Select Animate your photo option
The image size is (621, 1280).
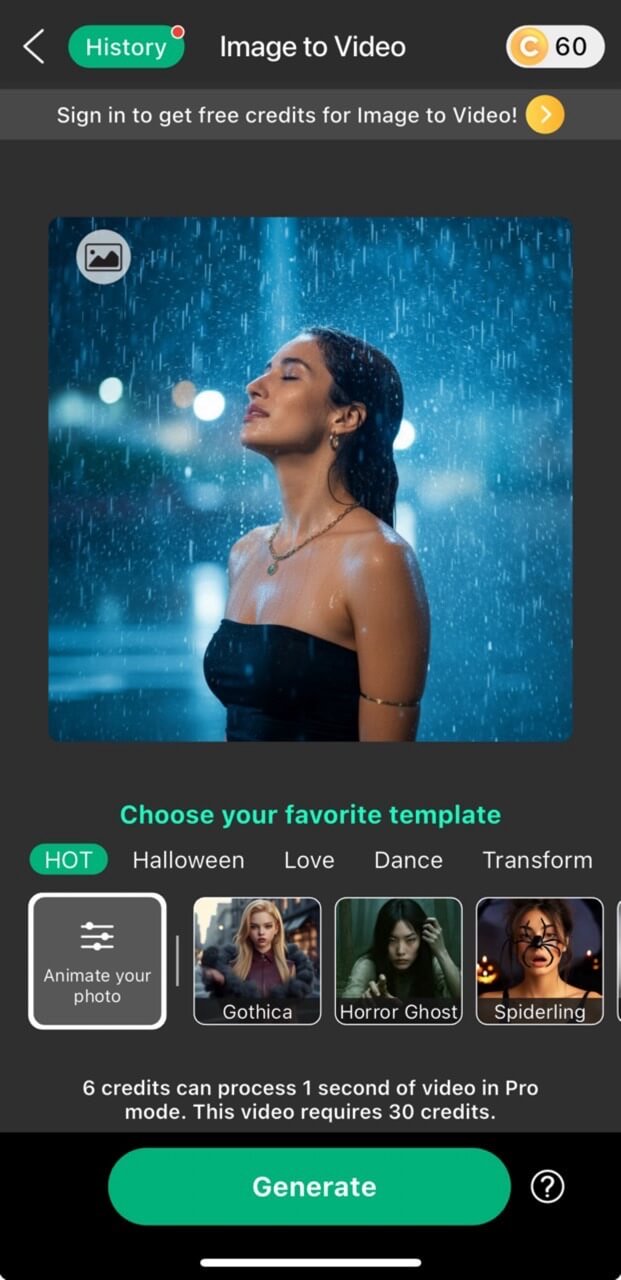pos(97,961)
